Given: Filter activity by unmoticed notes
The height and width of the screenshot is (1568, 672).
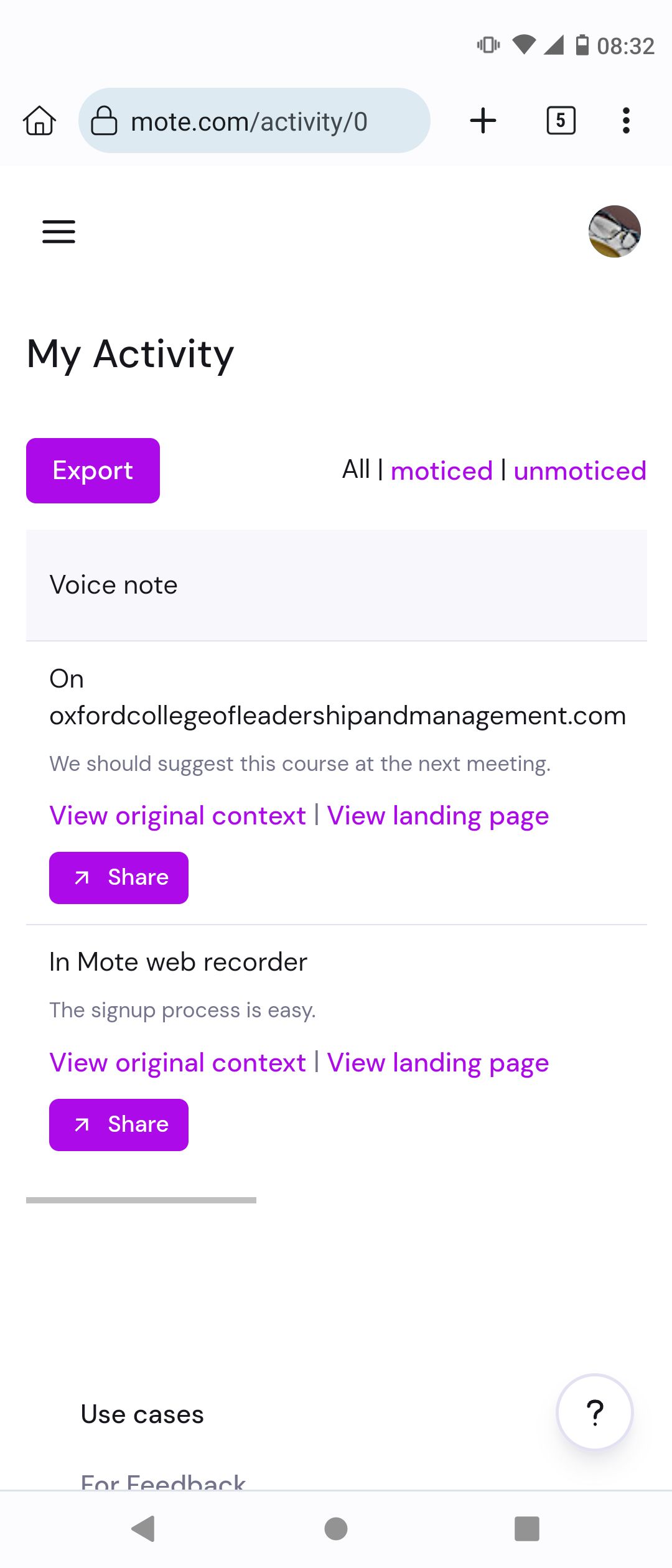Looking at the screenshot, I should click(x=581, y=471).
